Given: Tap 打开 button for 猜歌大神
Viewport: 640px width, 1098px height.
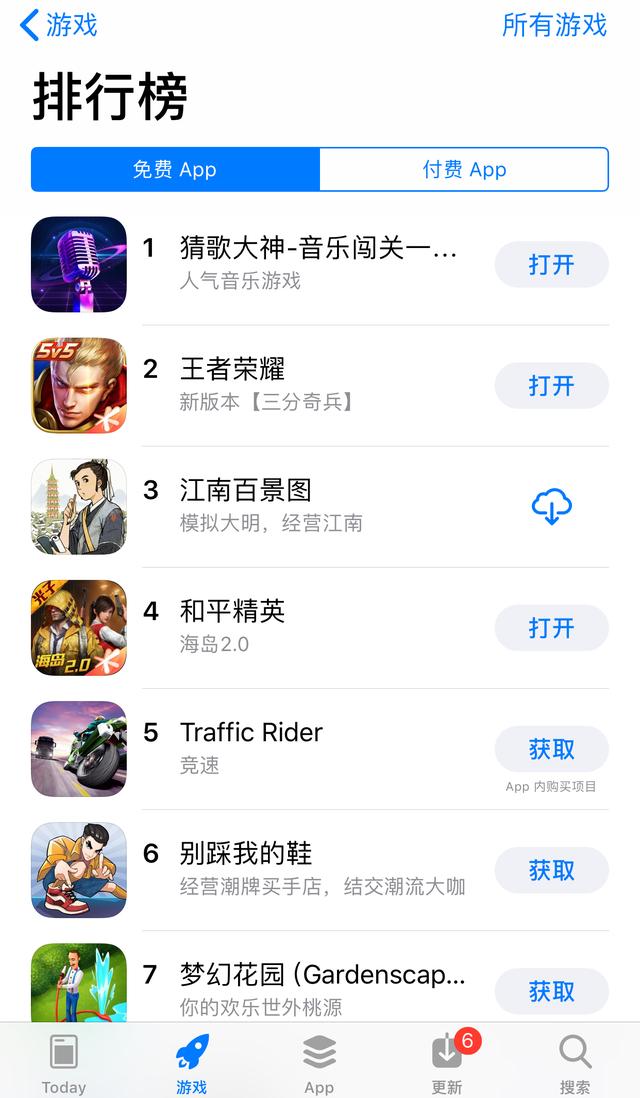Looking at the screenshot, I should tap(551, 265).
